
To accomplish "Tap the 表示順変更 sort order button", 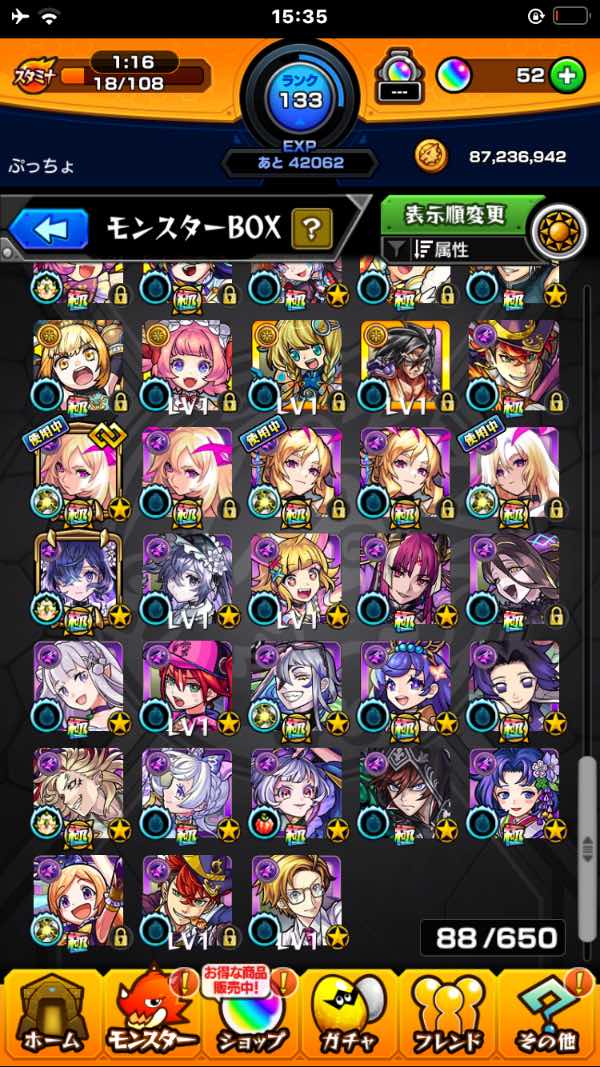I will click(455, 214).
